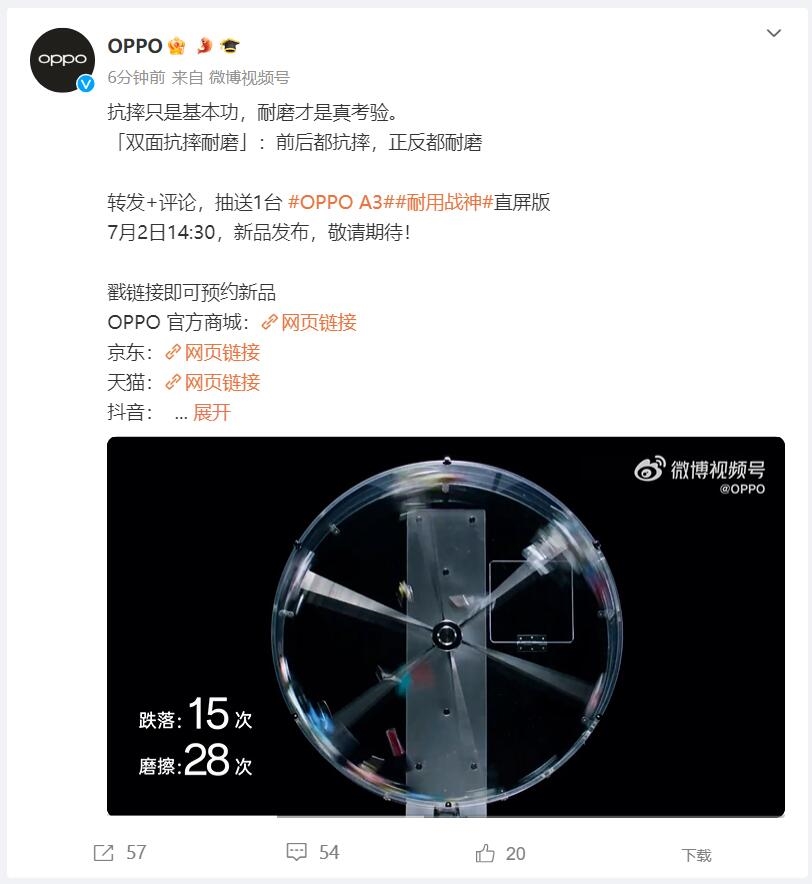
Task: Open the OPPO profile avatar
Action: click(62, 61)
